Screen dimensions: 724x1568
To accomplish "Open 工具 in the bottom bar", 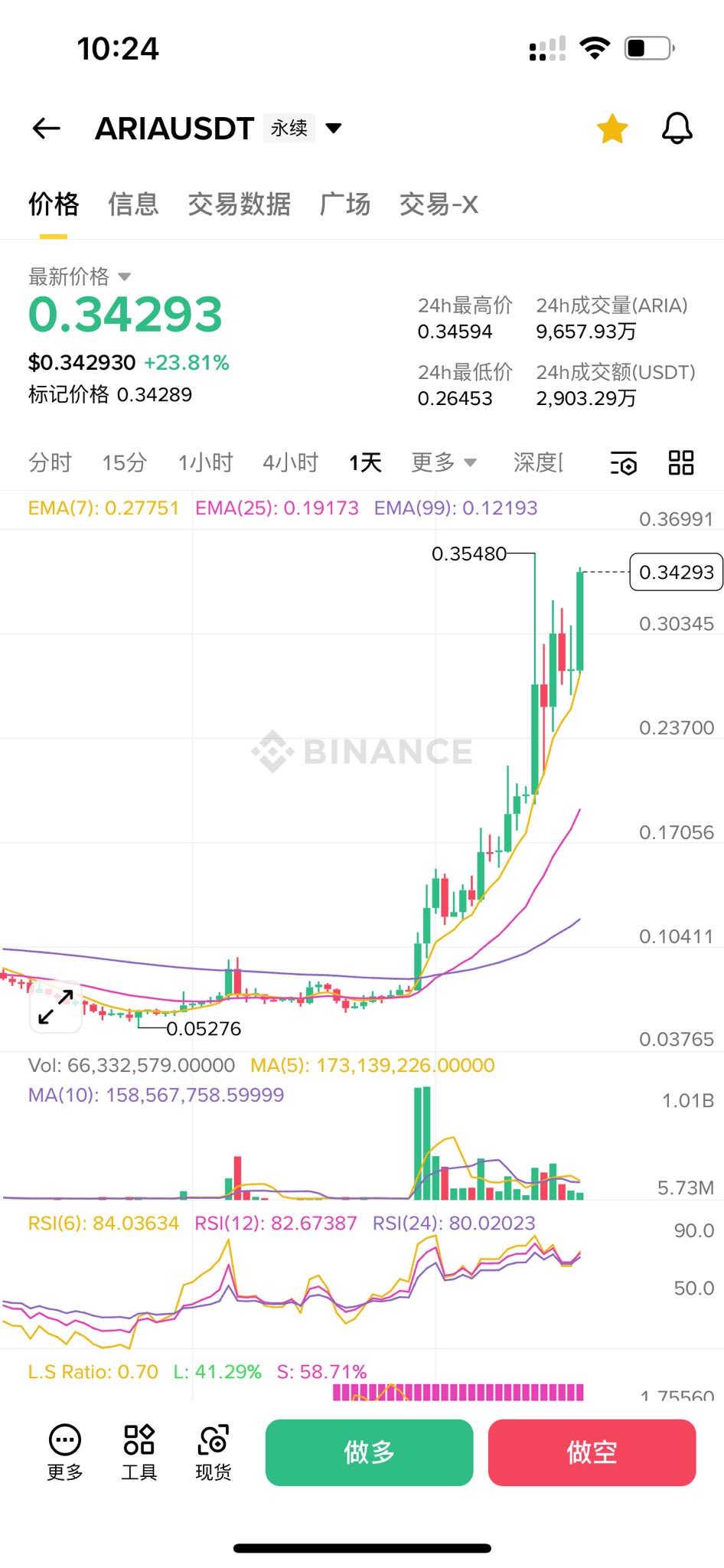I will point(139,1452).
